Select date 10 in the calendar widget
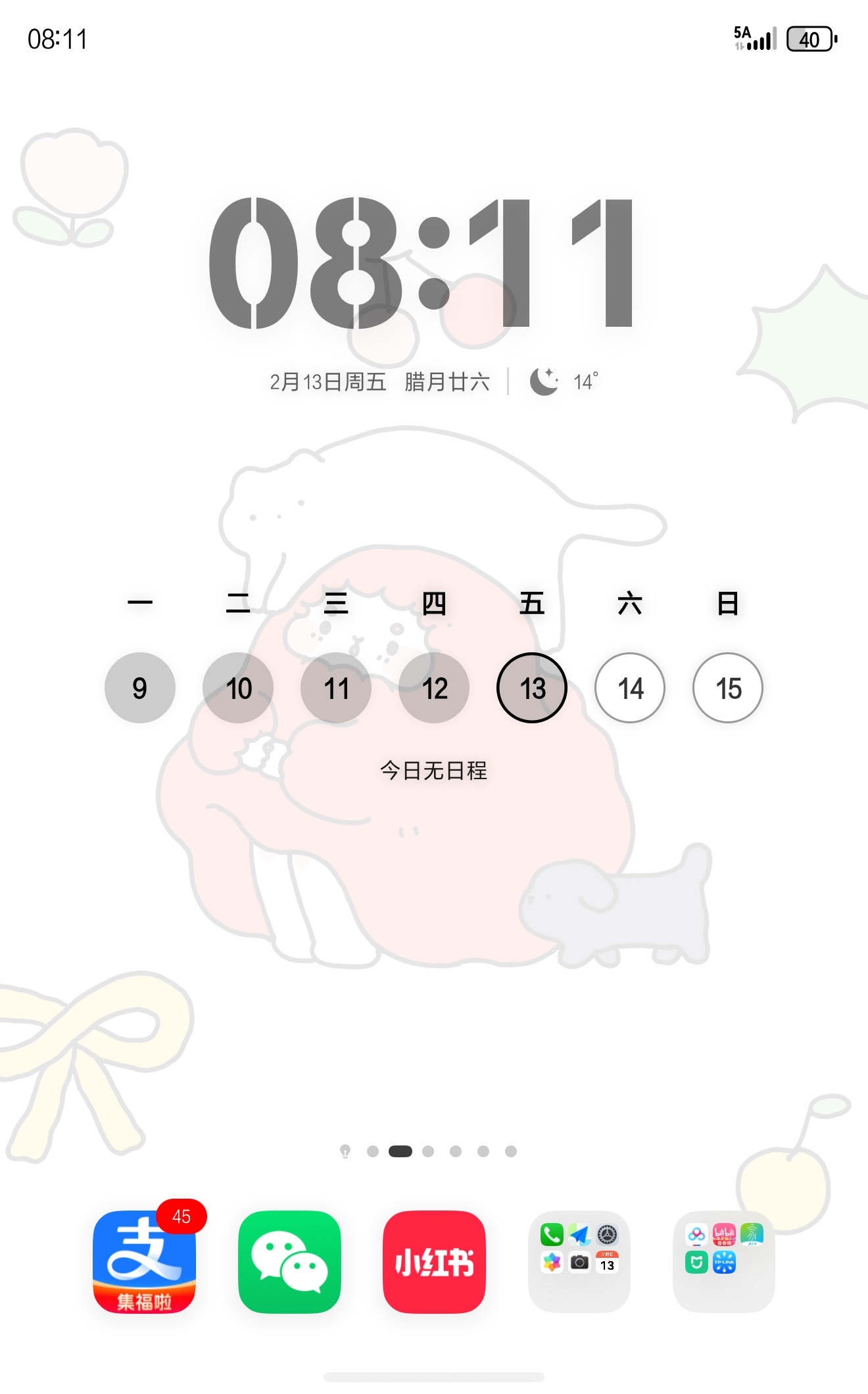 pyautogui.click(x=238, y=688)
